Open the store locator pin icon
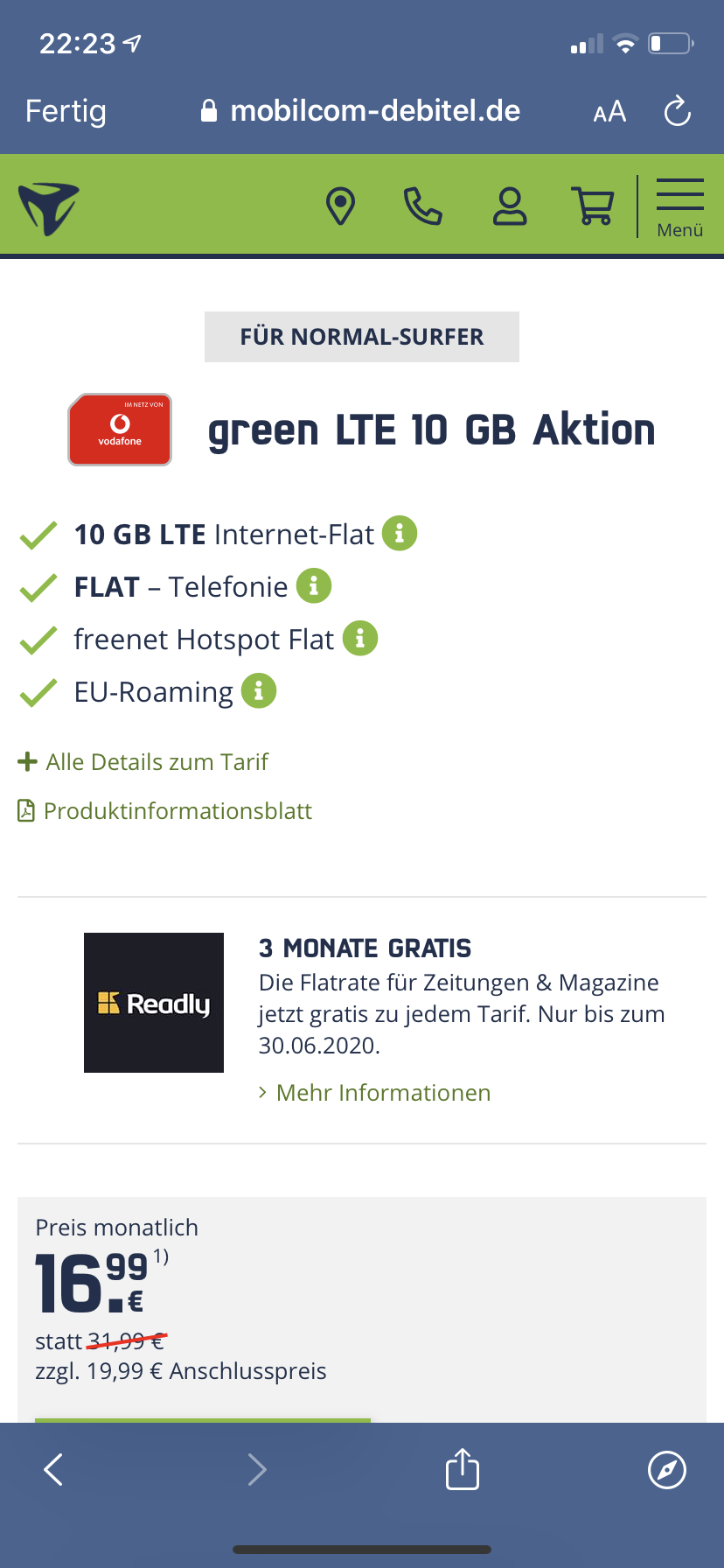This screenshot has height=1568, width=724. 340,206
